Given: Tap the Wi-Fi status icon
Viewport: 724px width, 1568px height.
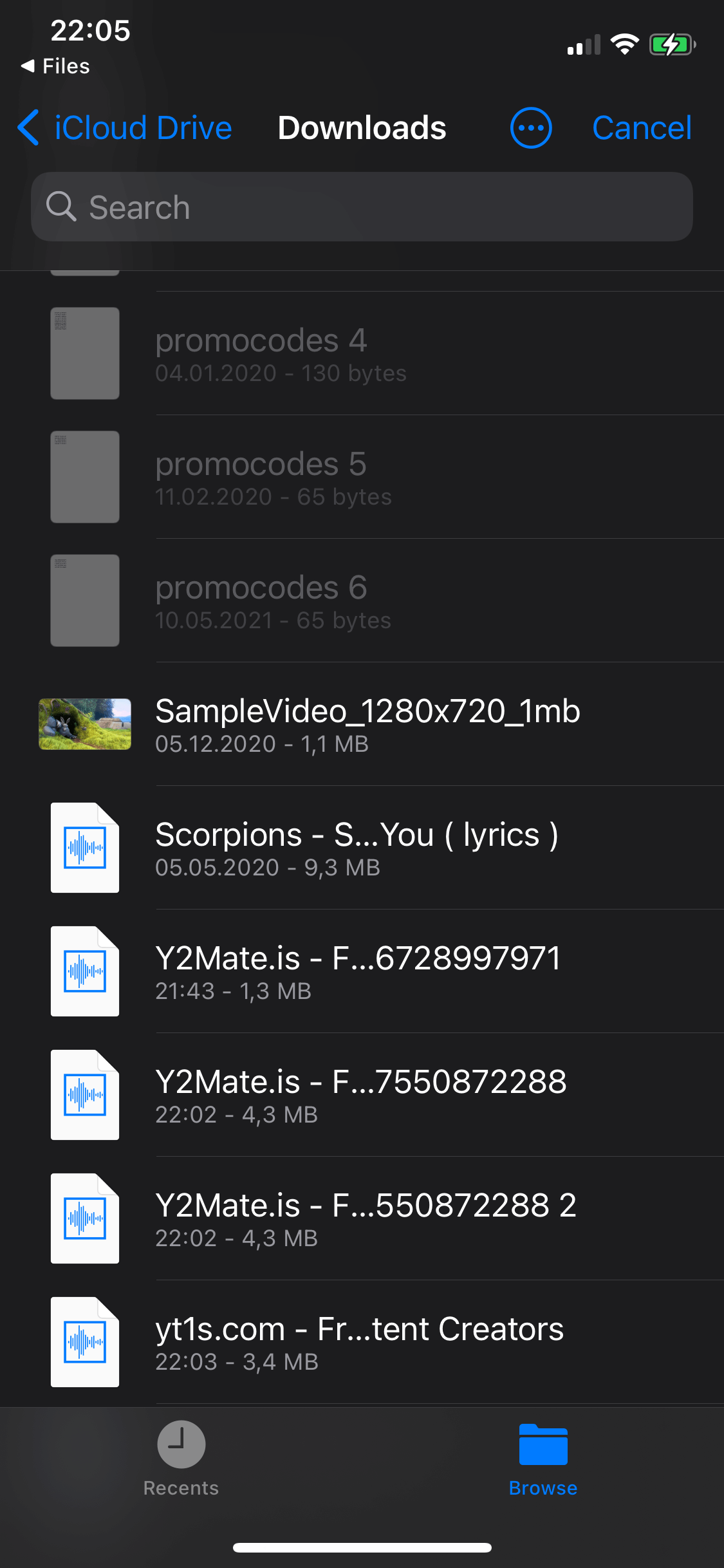Looking at the screenshot, I should [623, 44].
